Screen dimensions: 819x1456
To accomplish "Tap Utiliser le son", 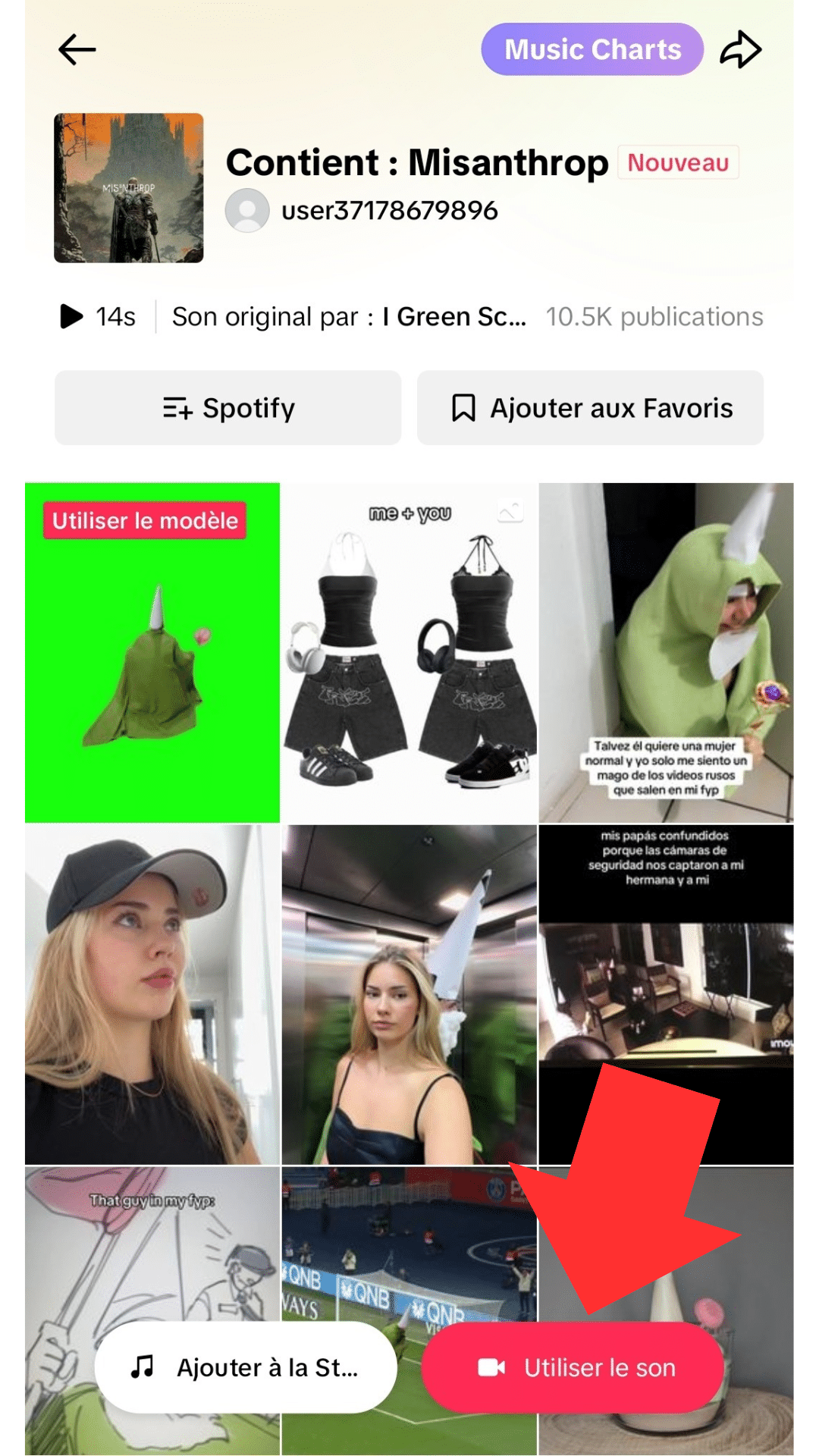I will [573, 1367].
